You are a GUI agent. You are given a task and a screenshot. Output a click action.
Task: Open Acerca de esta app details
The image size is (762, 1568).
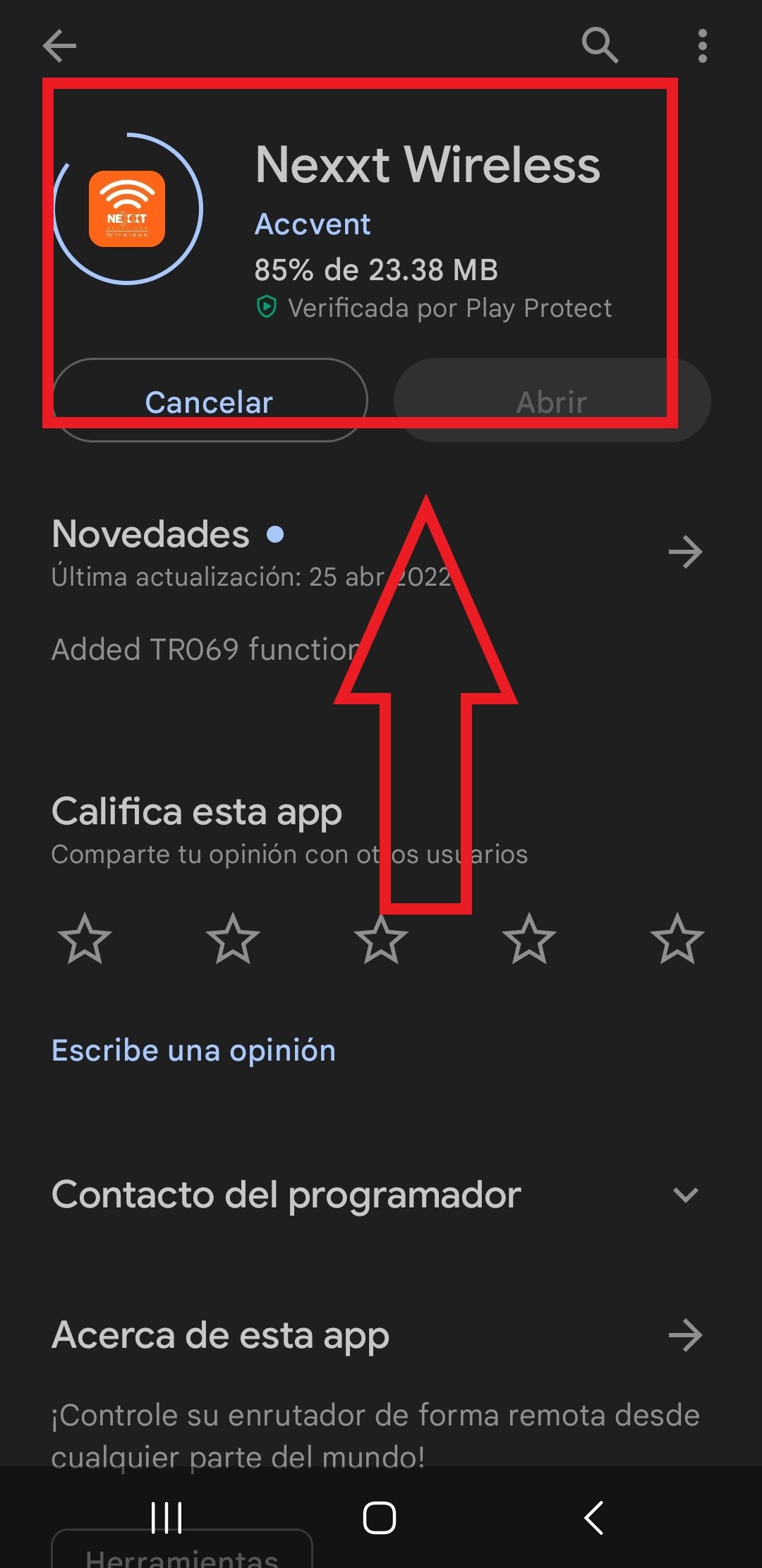[x=685, y=1336]
